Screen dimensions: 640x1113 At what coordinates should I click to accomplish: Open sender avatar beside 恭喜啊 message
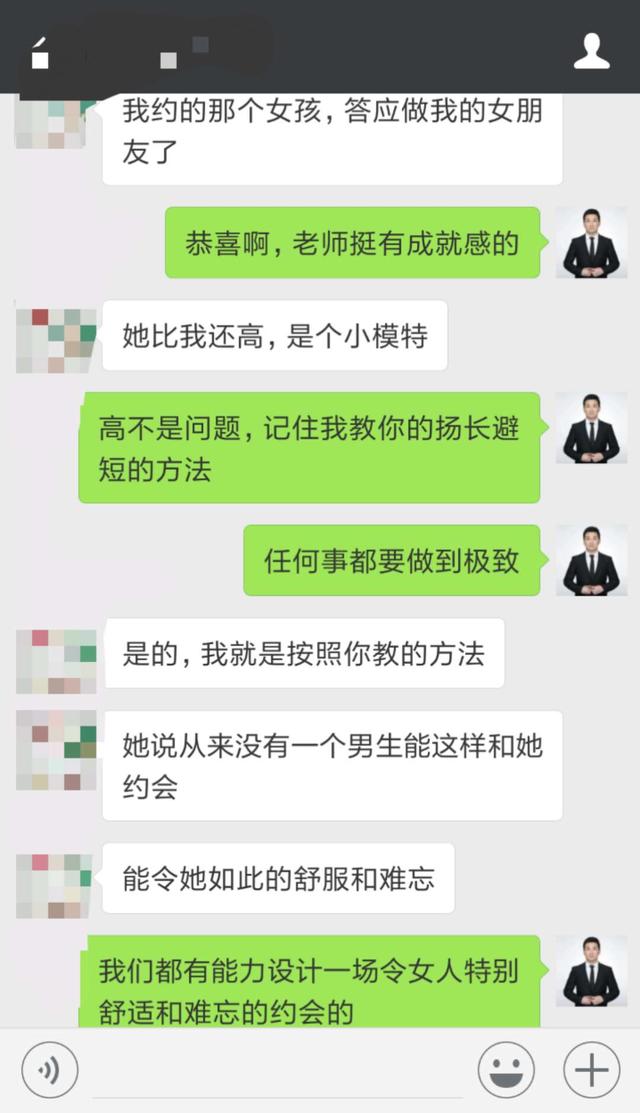pos(591,243)
